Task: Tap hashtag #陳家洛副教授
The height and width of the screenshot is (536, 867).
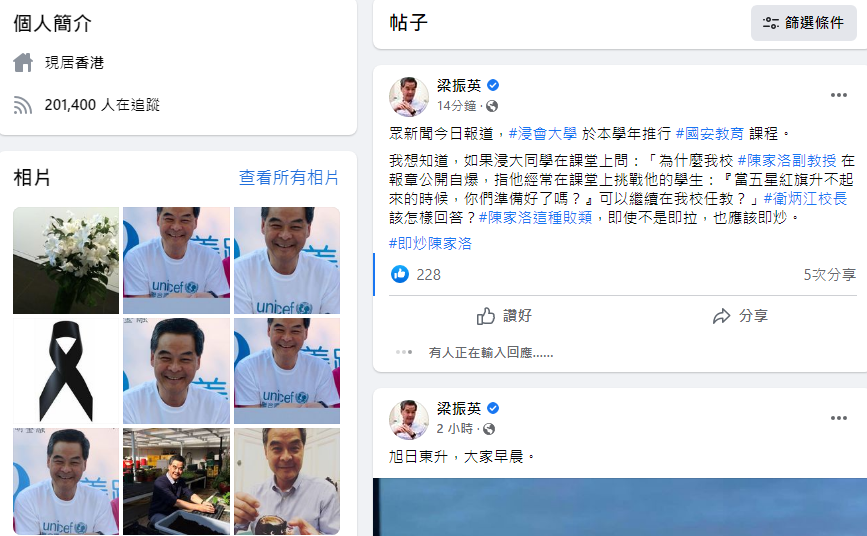Action: pos(787,160)
